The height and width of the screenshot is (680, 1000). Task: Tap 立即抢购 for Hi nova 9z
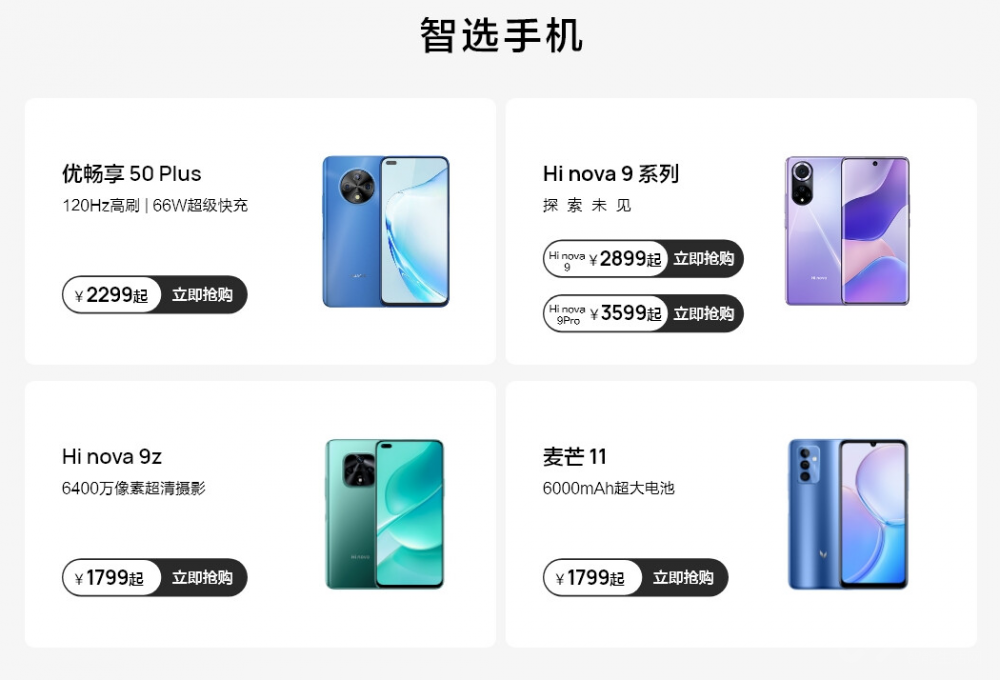[202, 578]
